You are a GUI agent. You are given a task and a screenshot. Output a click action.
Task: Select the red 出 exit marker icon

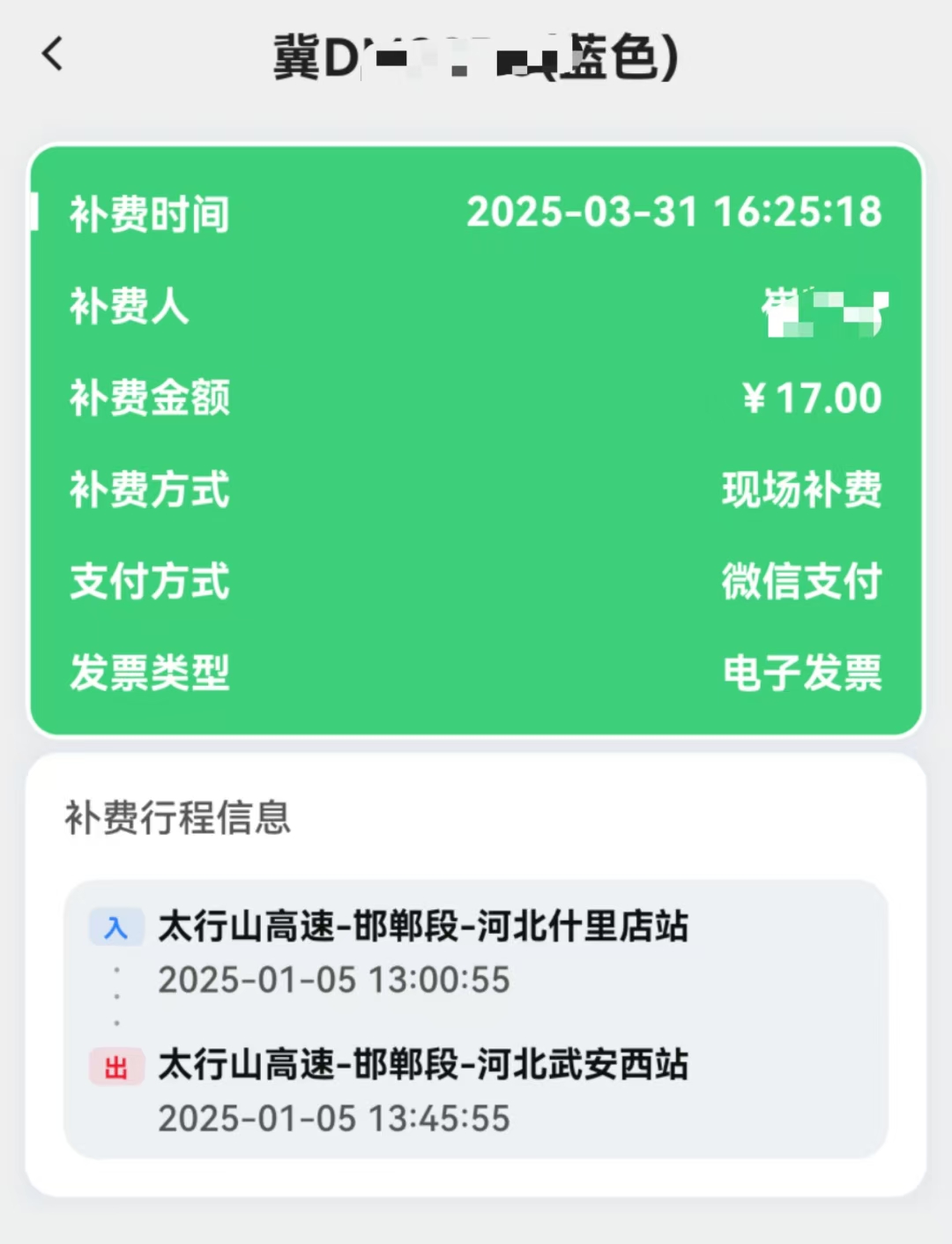pos(116,1065)
